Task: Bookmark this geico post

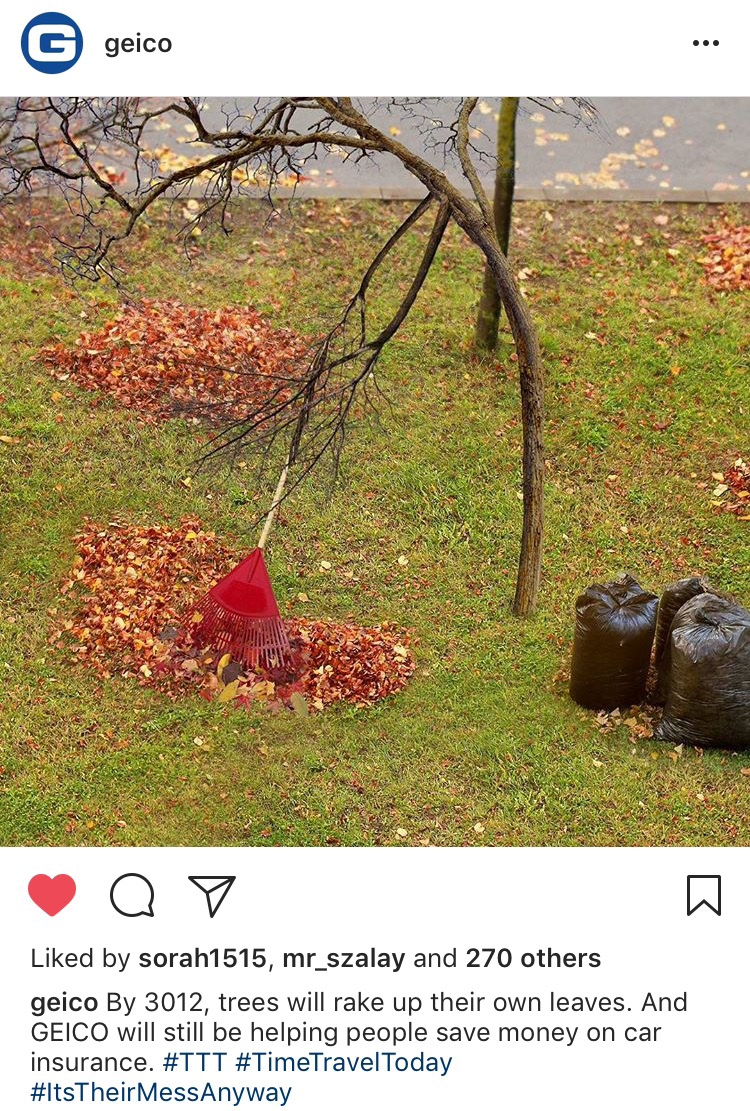Action: point(704,895)
